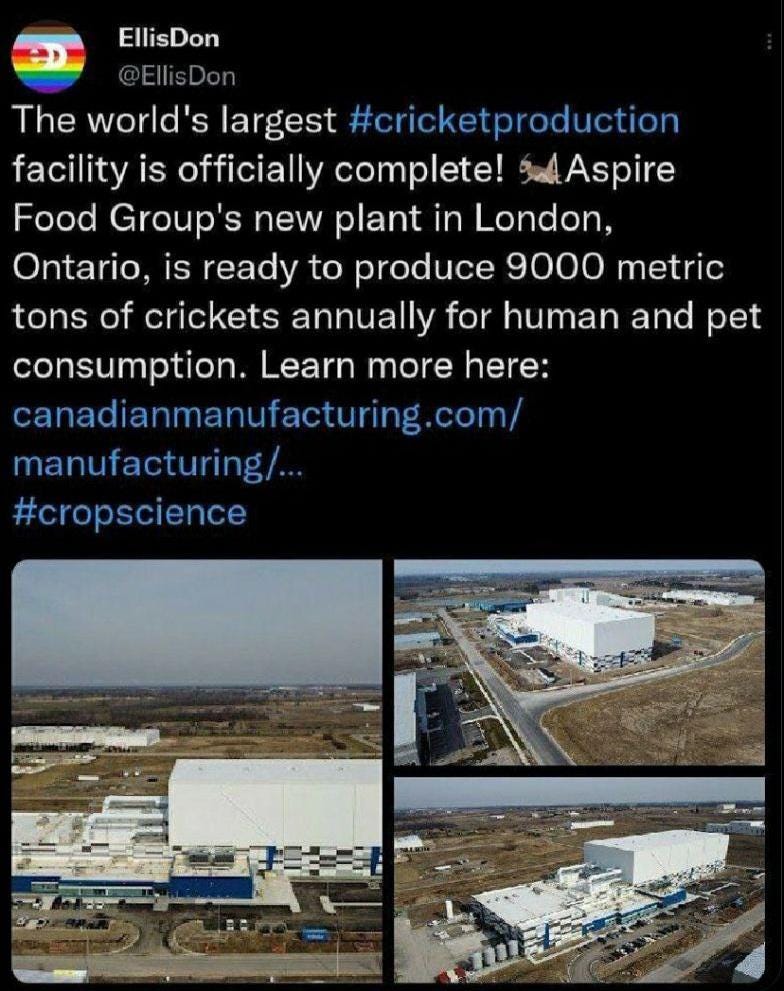Open EllisDon's profile avatar
The image size is (784, 991).
click(49, 57)
